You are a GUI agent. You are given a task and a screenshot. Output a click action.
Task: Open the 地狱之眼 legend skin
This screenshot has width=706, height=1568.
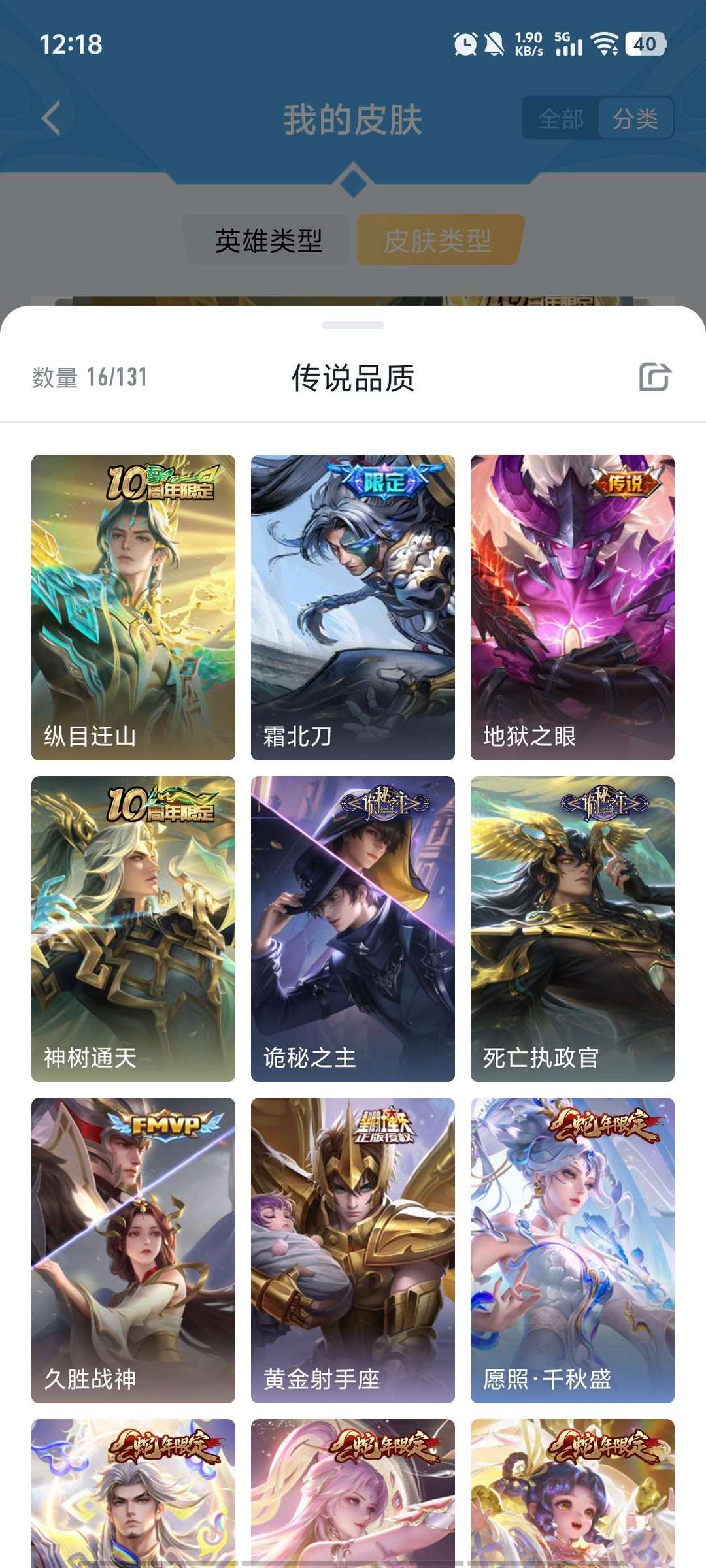click(573, 608)
